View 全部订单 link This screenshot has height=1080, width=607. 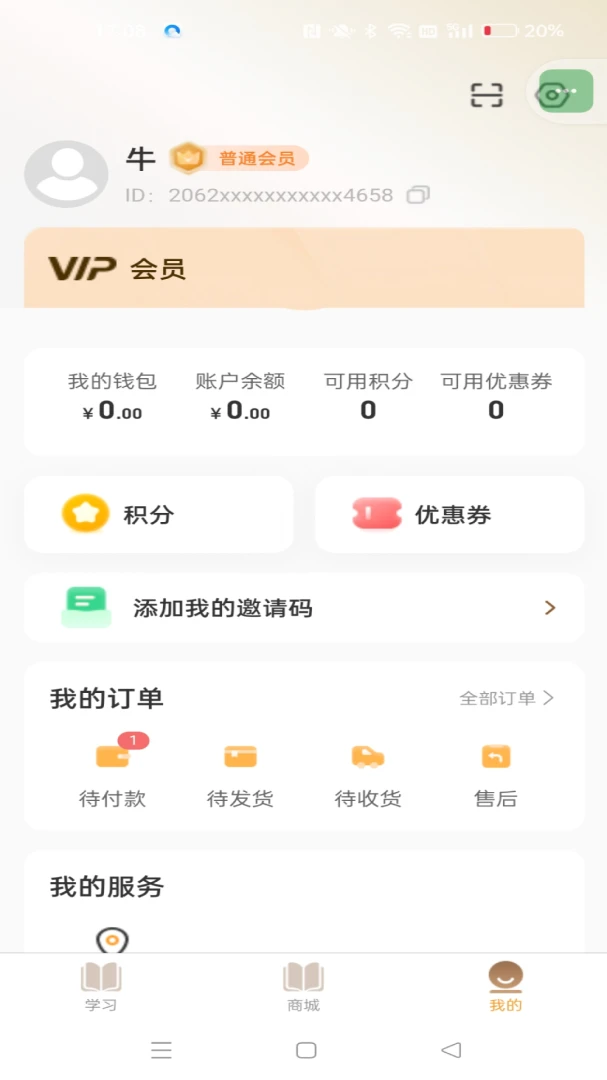click(x=506, y=698)
